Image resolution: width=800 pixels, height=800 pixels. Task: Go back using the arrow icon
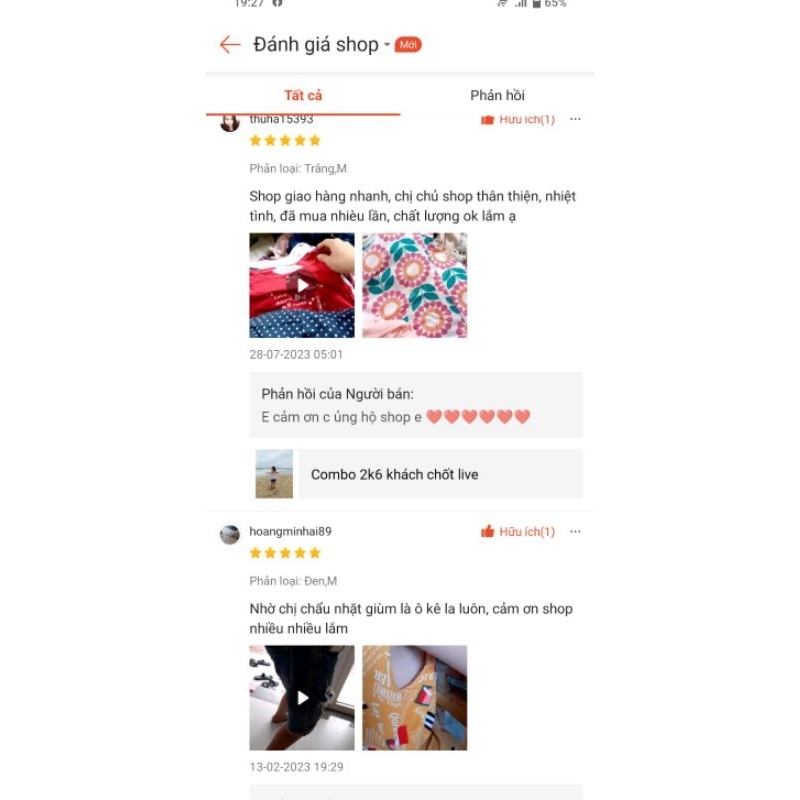tap(230, 45)
